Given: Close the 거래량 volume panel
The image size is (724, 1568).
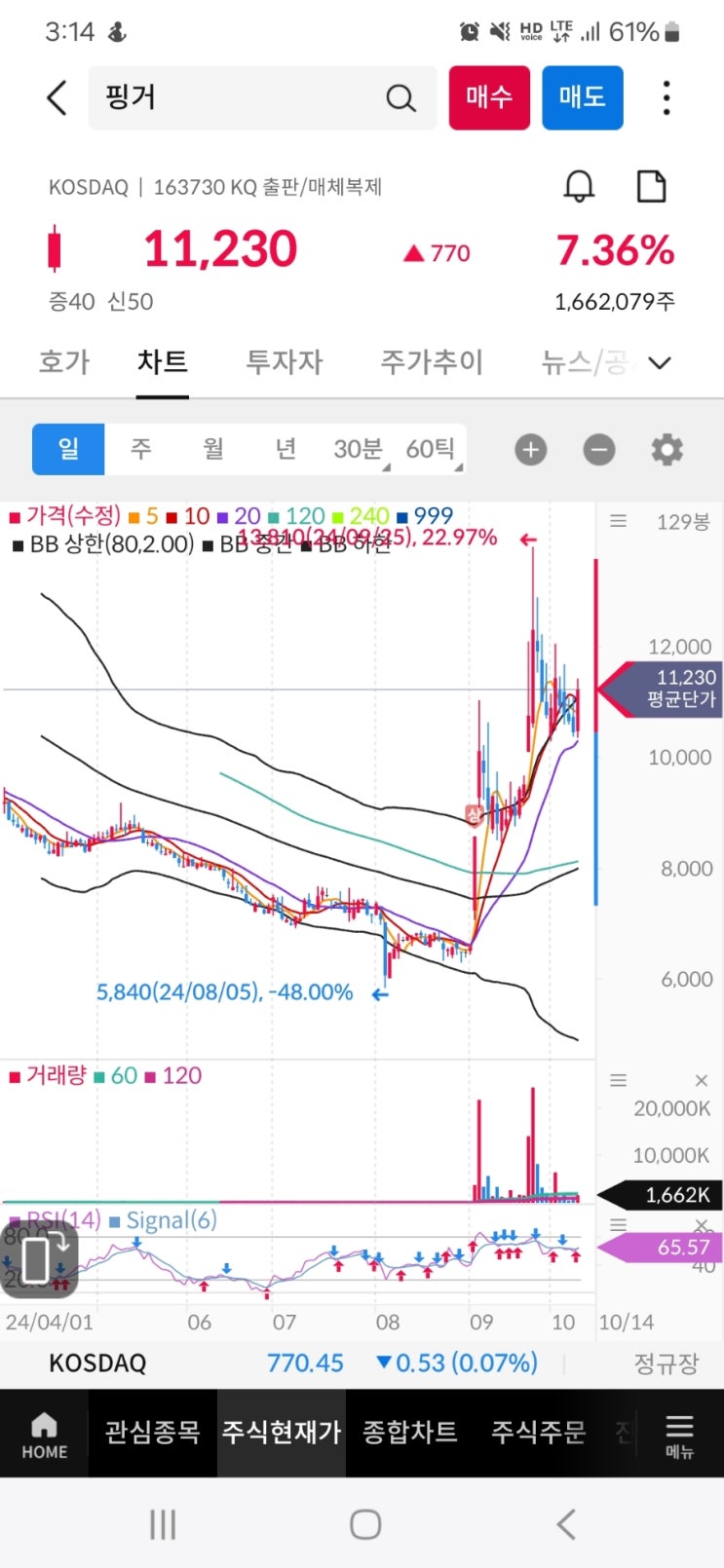Looking at the screenshot, I should [x=701, y=1080].
